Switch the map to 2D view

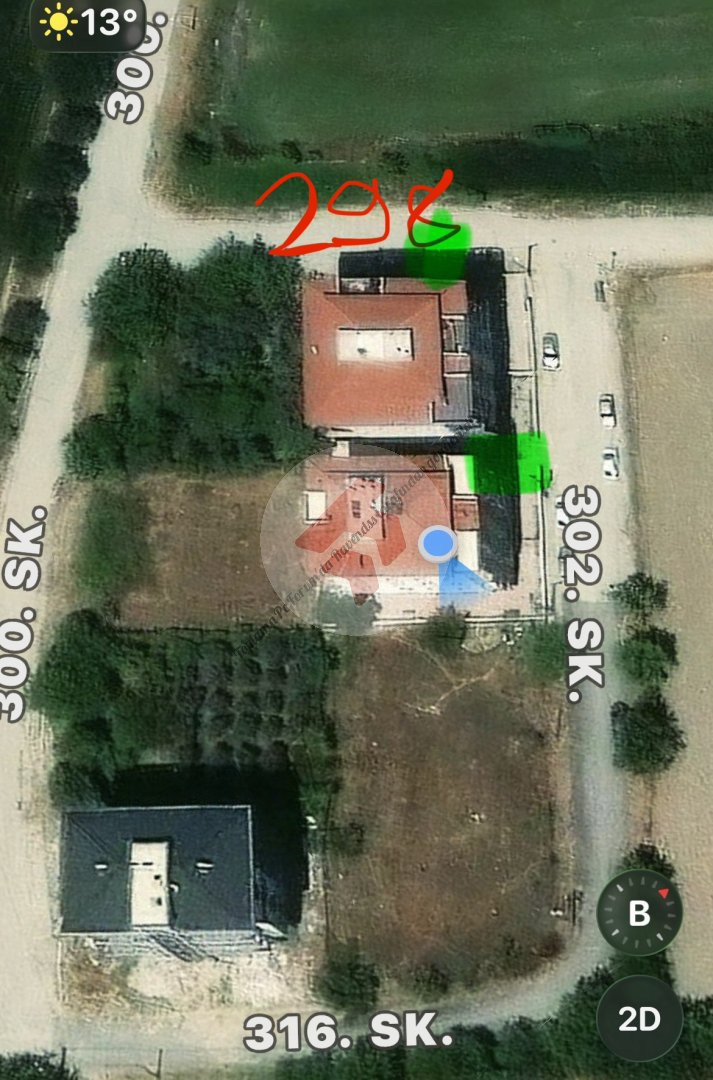click(639, 1019)
